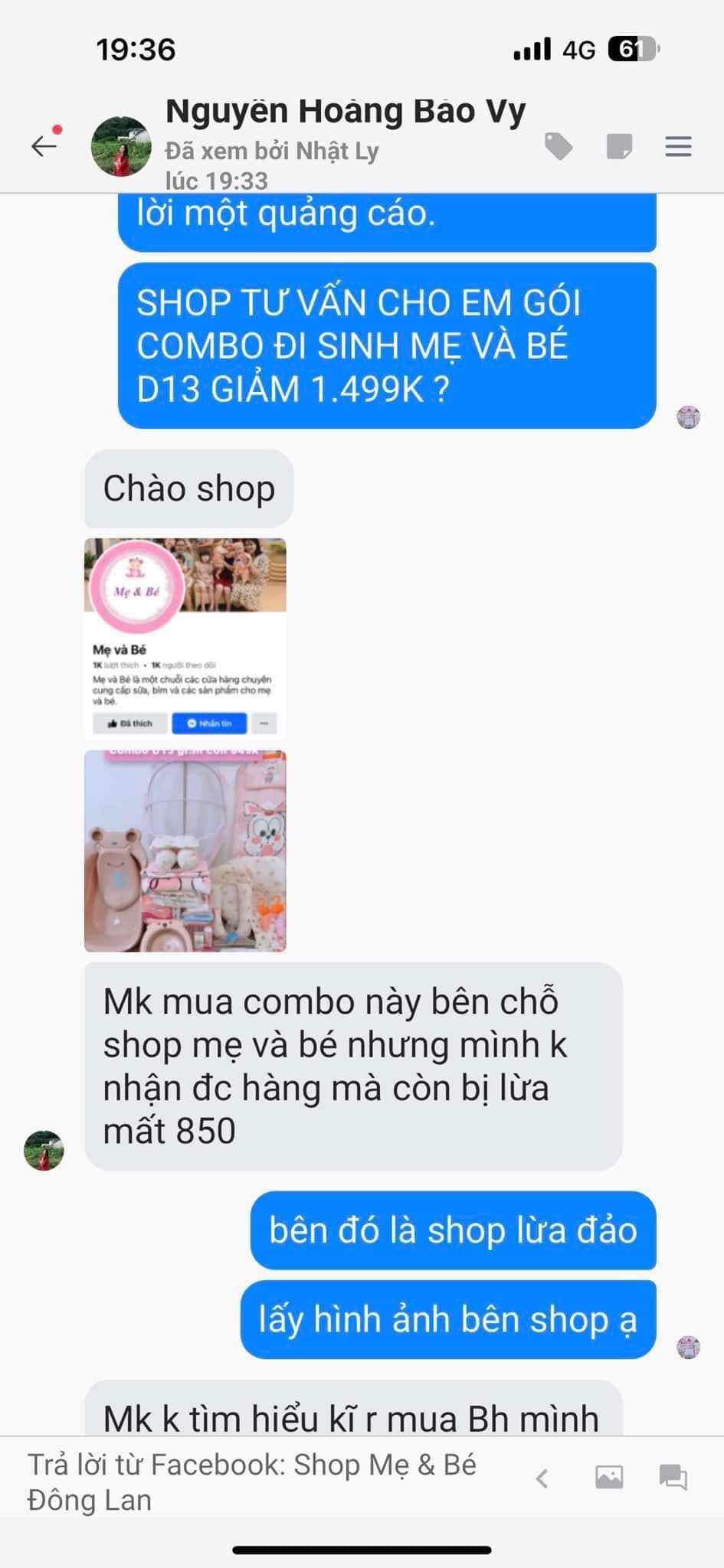Image resolution: width=724 pixels, height=1568 pixels.
Task: Open the hamburger menu in header
Action: (679, 146)
